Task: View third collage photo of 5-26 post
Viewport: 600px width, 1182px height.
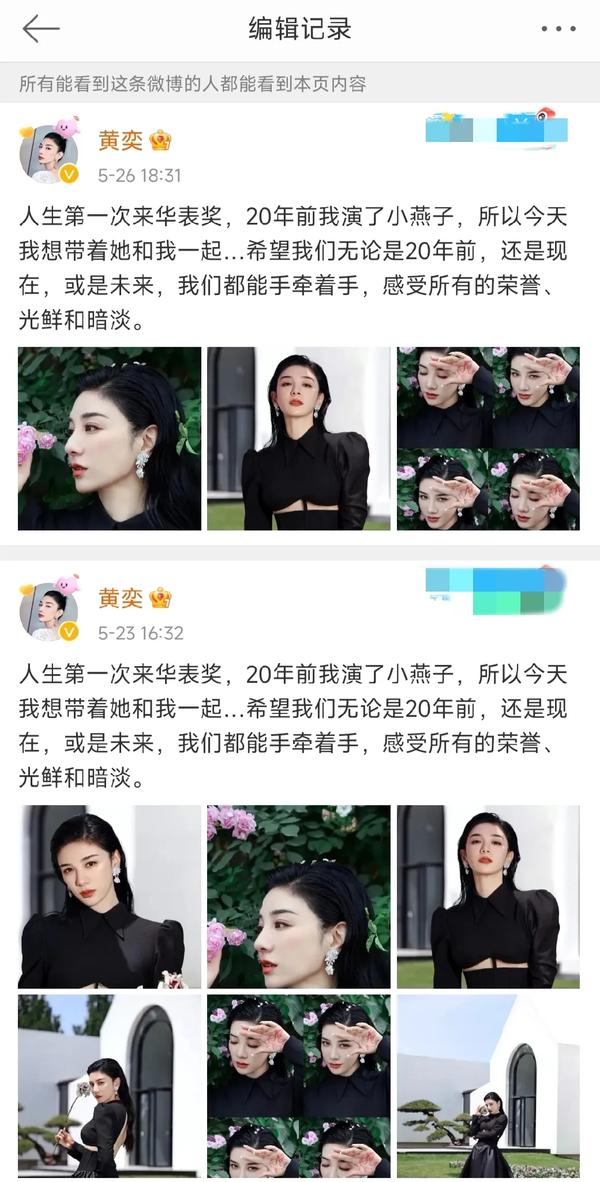Action: pyautogui.click(x=488, y=438)
